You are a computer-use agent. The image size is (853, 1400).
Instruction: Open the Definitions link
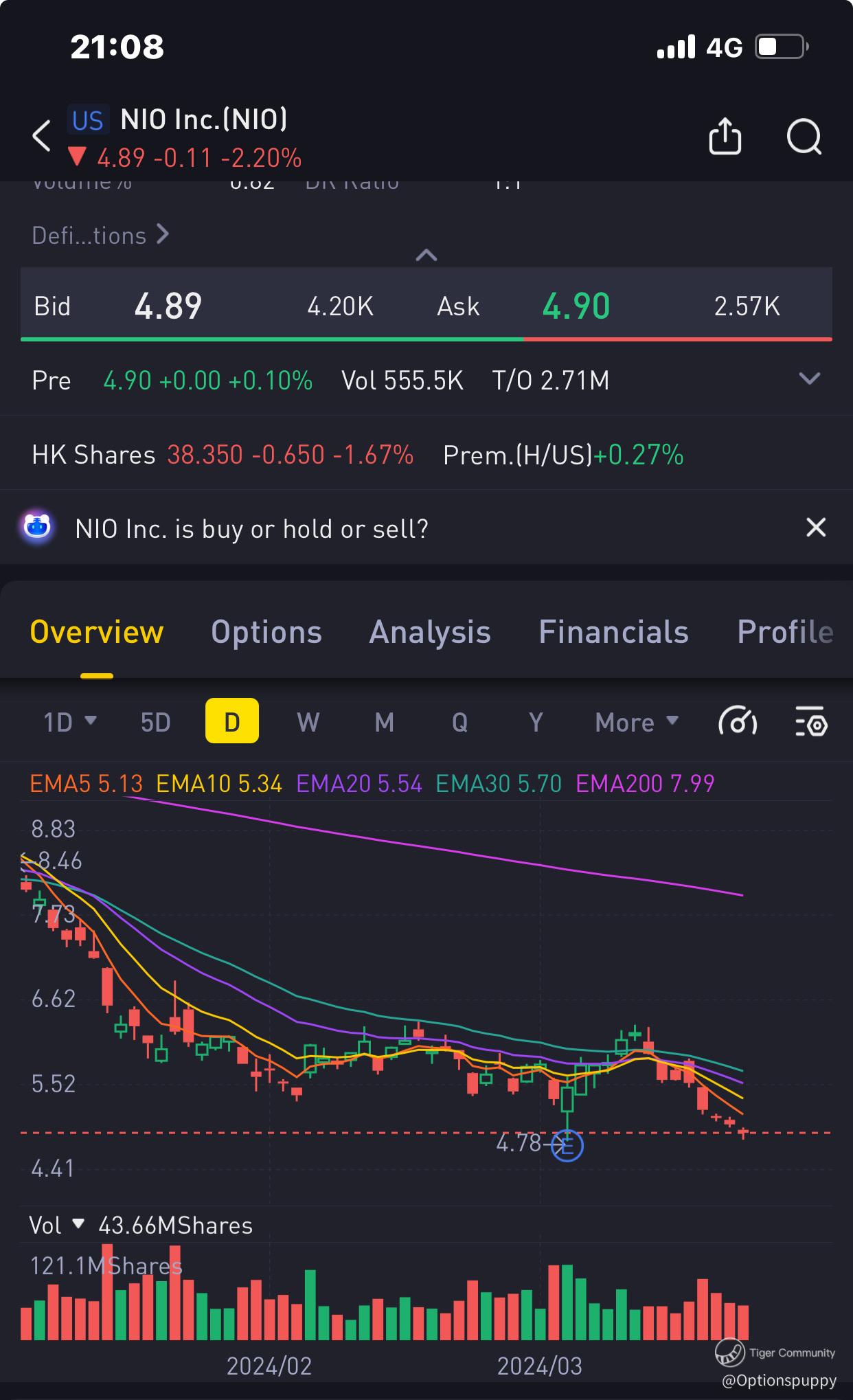100,236
